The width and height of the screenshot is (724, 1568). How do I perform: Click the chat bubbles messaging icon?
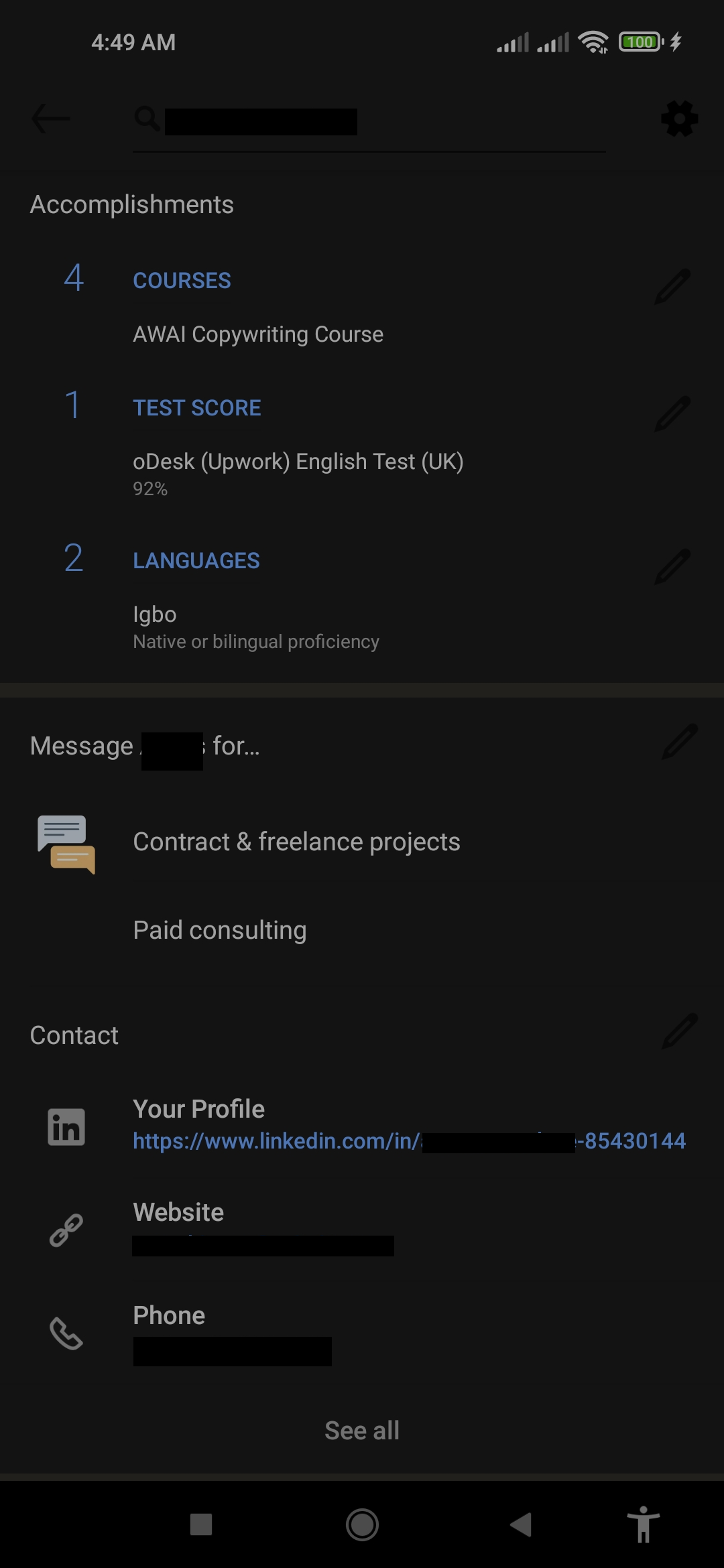pyautogui.click(x=66, y=845)
